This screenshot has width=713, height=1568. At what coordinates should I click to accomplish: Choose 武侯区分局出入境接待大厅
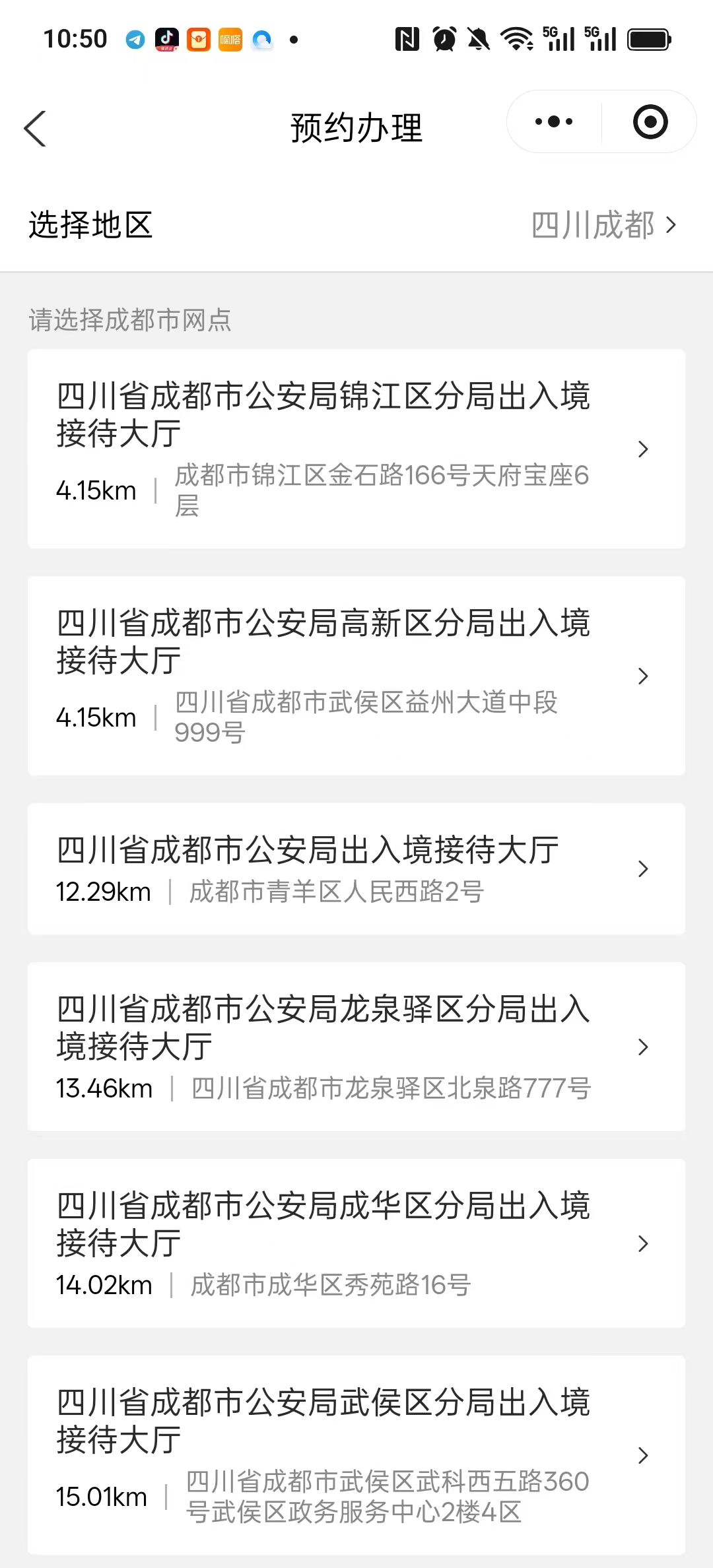tap(356, 1454)
